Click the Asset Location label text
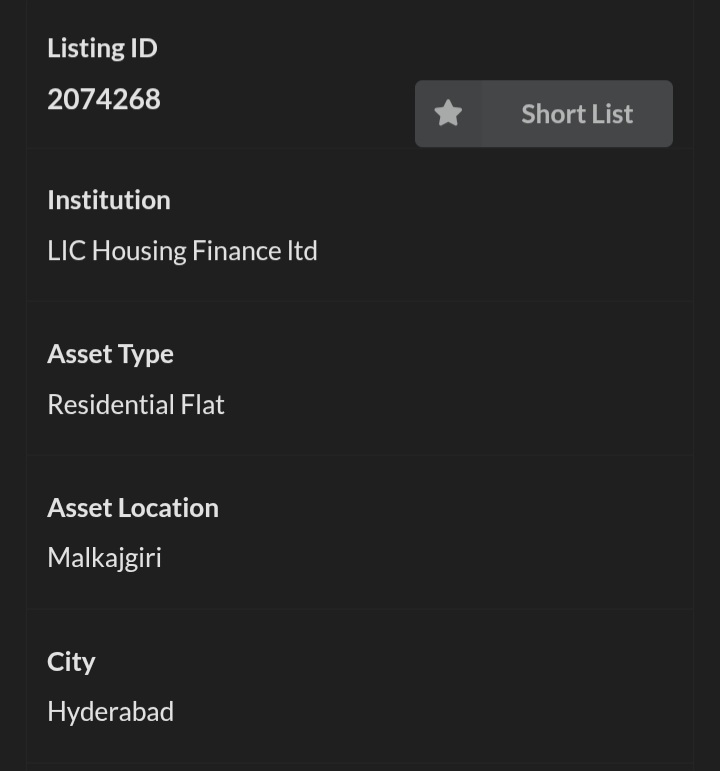Viewport: 720px width, 771px height. tap(133, 507)
